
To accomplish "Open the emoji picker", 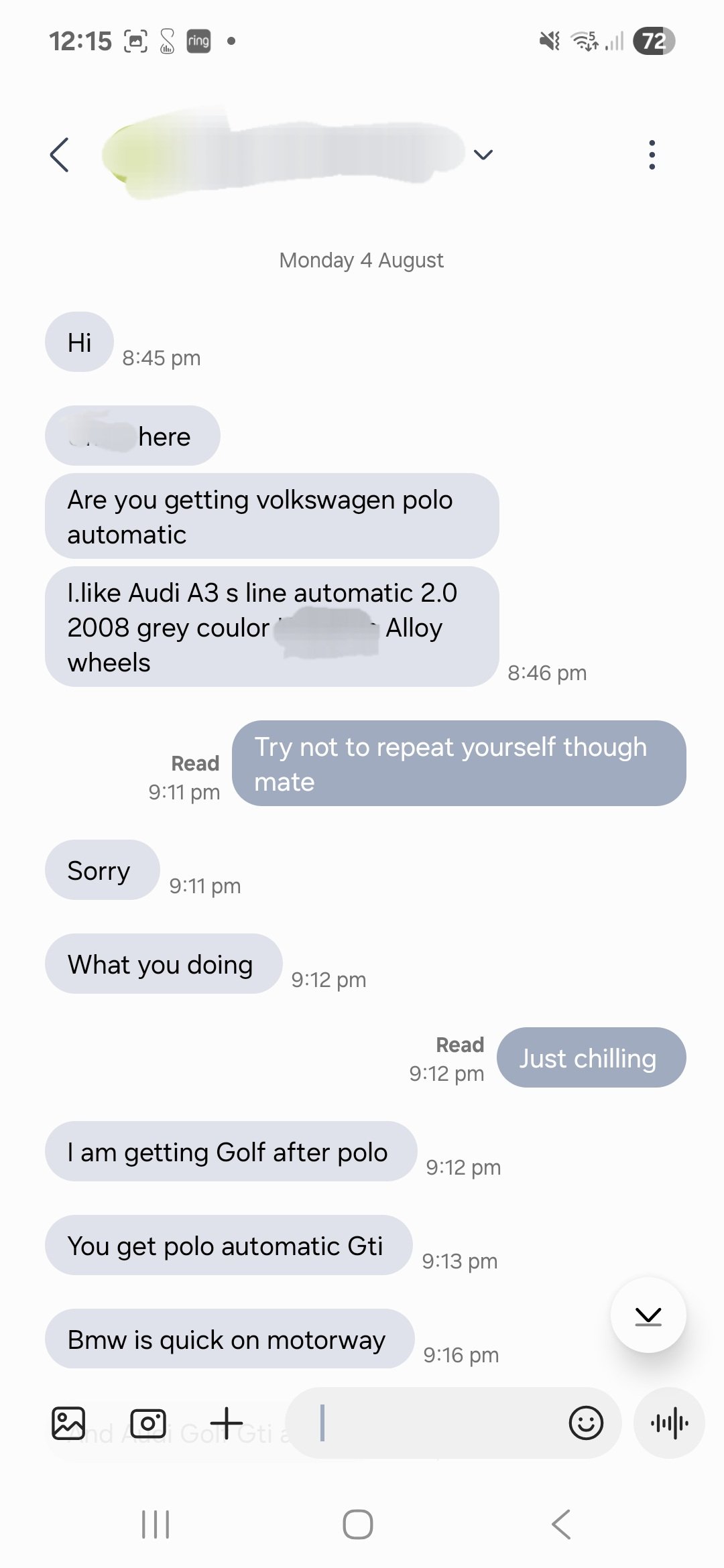I will (x=586, y=1423).
